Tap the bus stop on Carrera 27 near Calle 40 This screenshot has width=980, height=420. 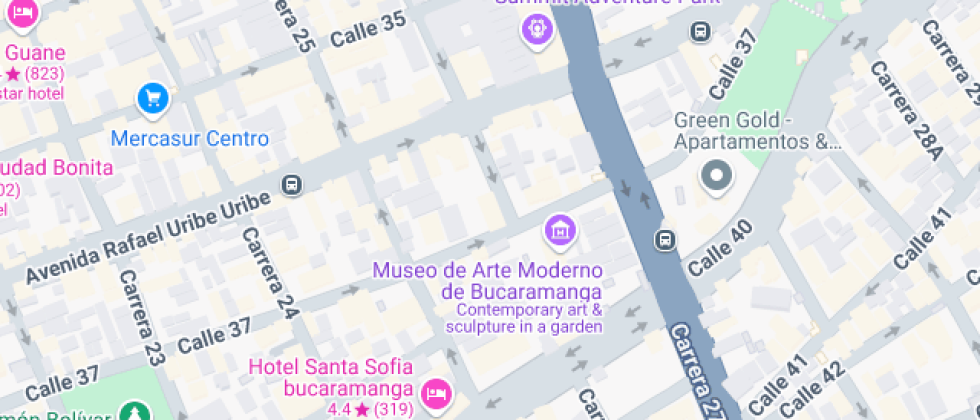[665, 239]
